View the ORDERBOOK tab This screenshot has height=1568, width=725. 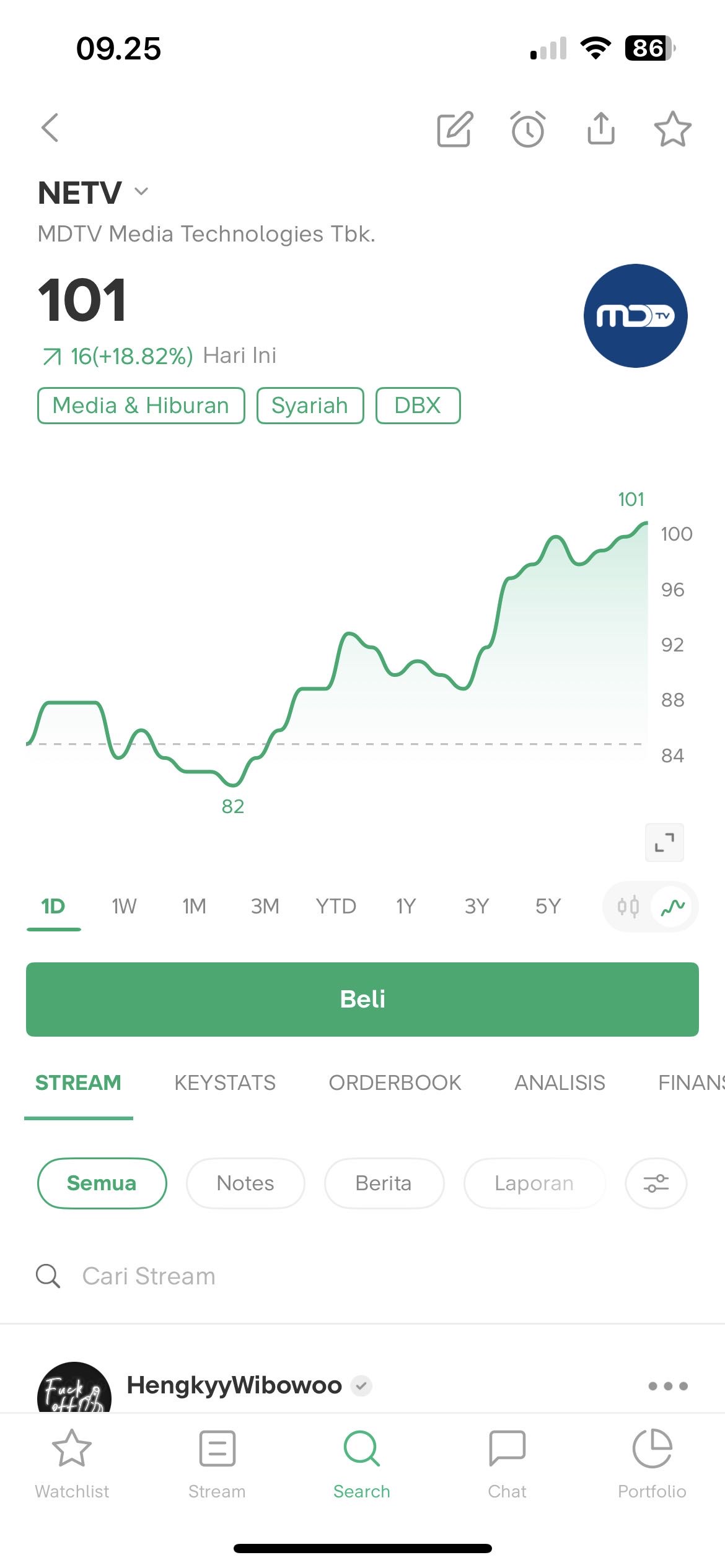click(395, 1082)
